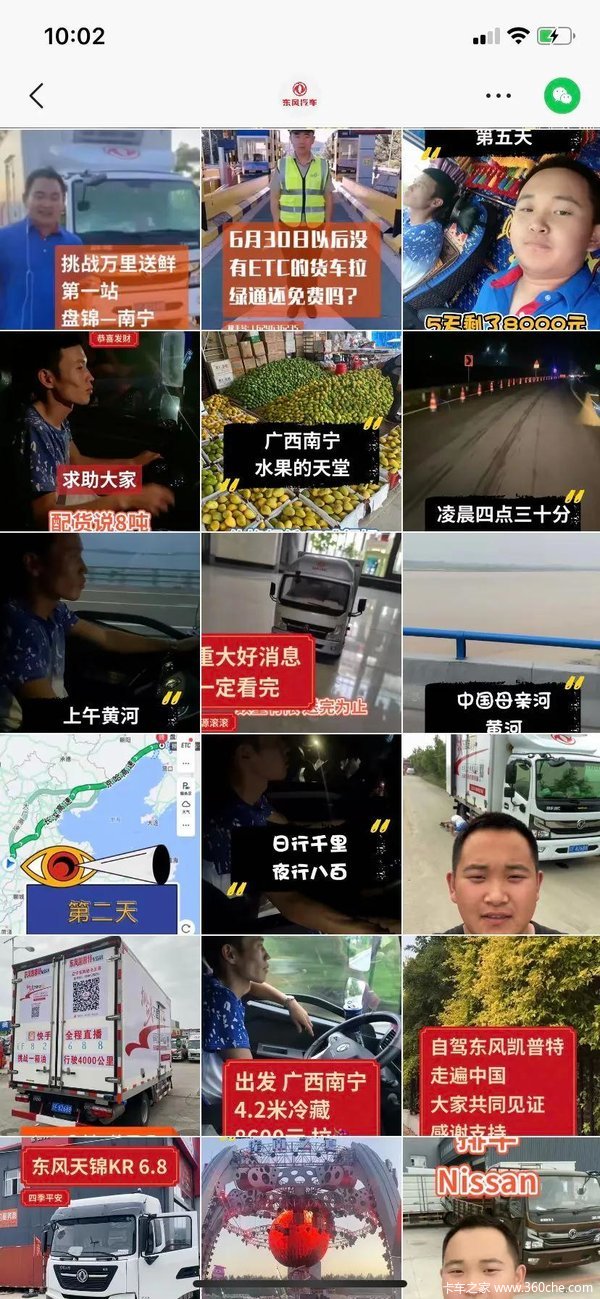
Task: Open the three-dot more options menu
Action: (498, 96)
